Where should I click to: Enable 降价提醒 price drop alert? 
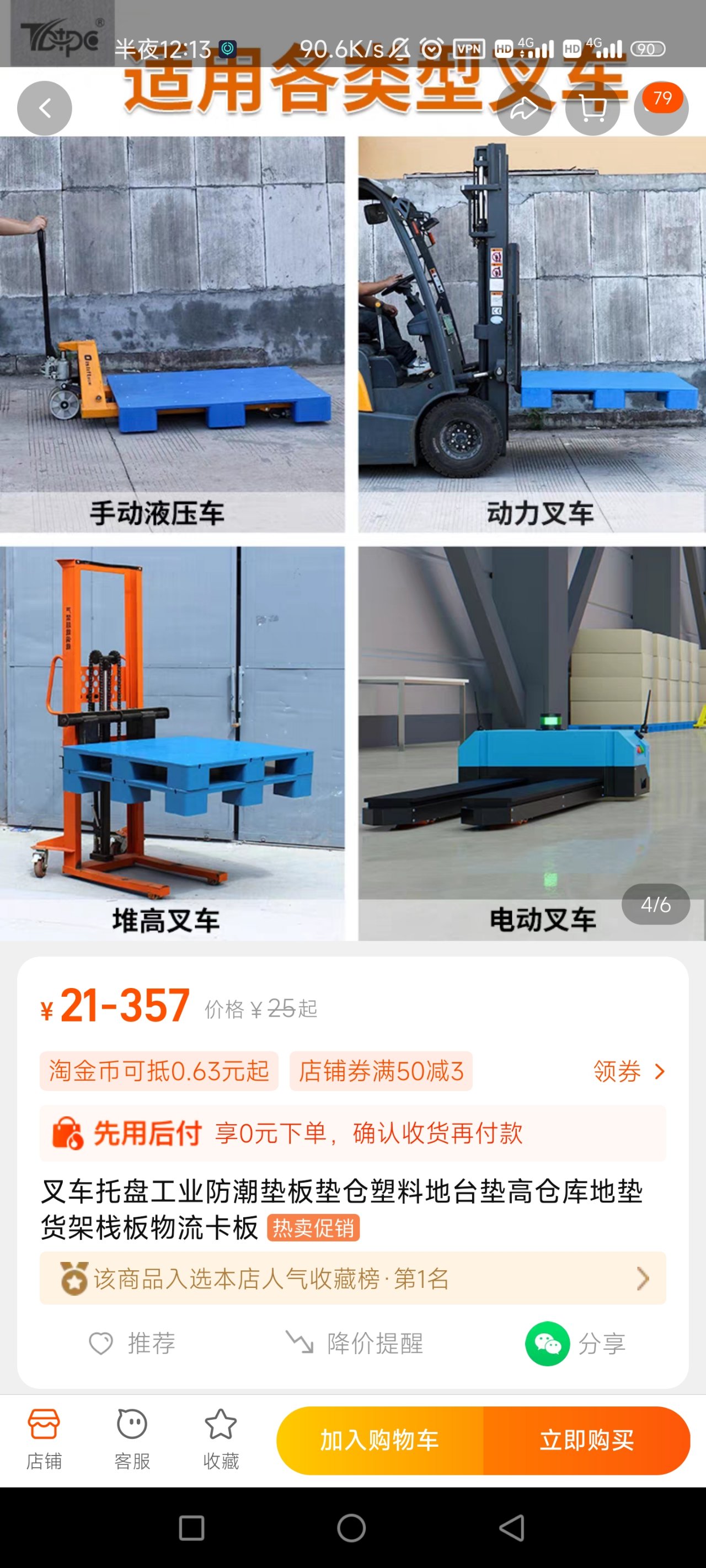(355, 1343)
